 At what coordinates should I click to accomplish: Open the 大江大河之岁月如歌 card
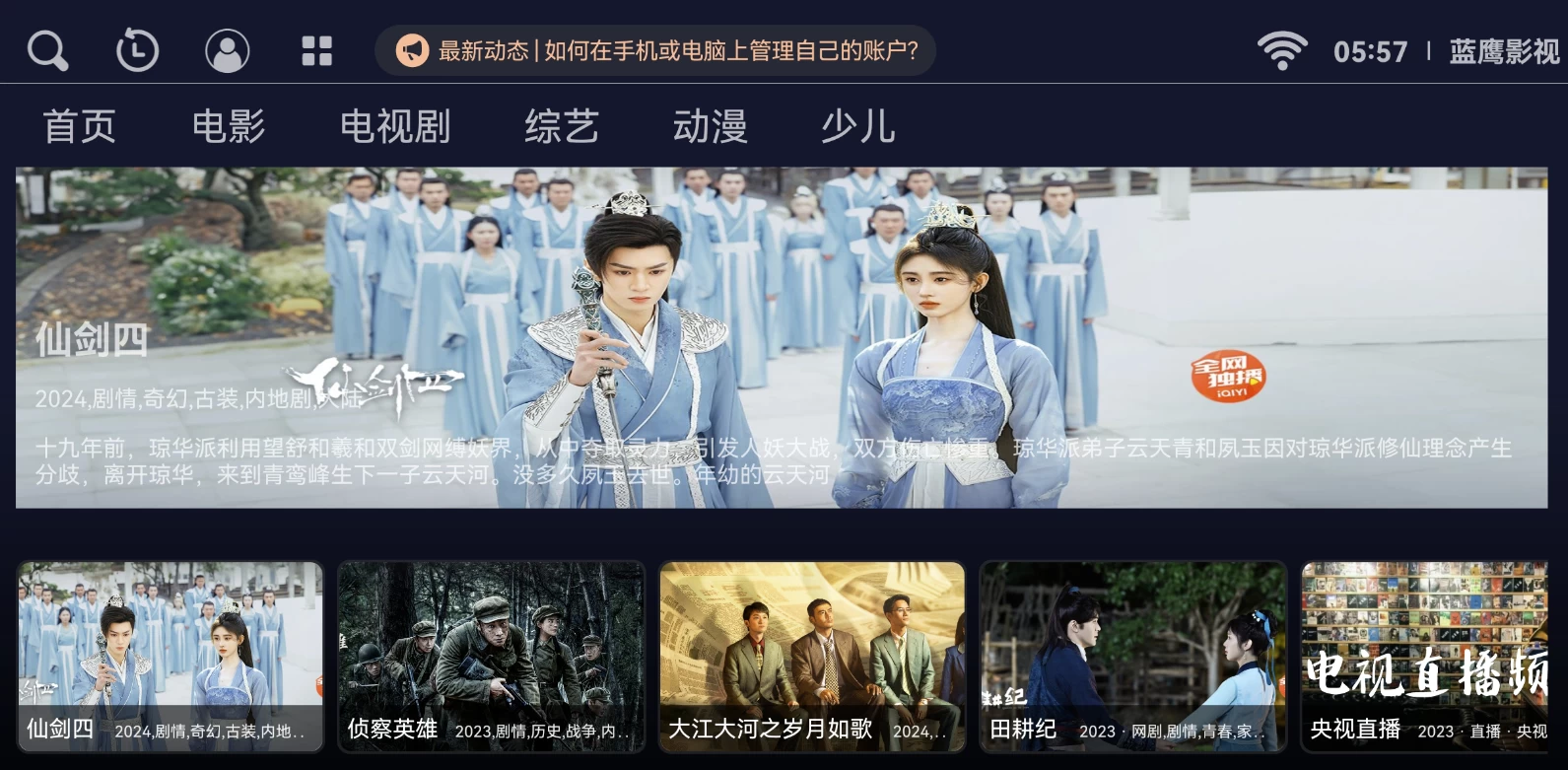[x=812, y=657]
